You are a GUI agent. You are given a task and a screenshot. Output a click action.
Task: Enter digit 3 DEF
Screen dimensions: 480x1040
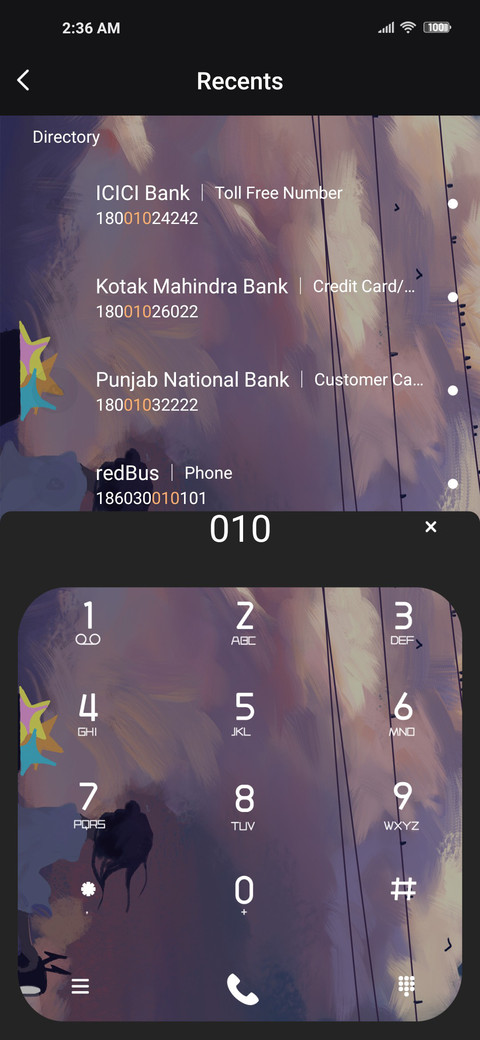point(402,623)
